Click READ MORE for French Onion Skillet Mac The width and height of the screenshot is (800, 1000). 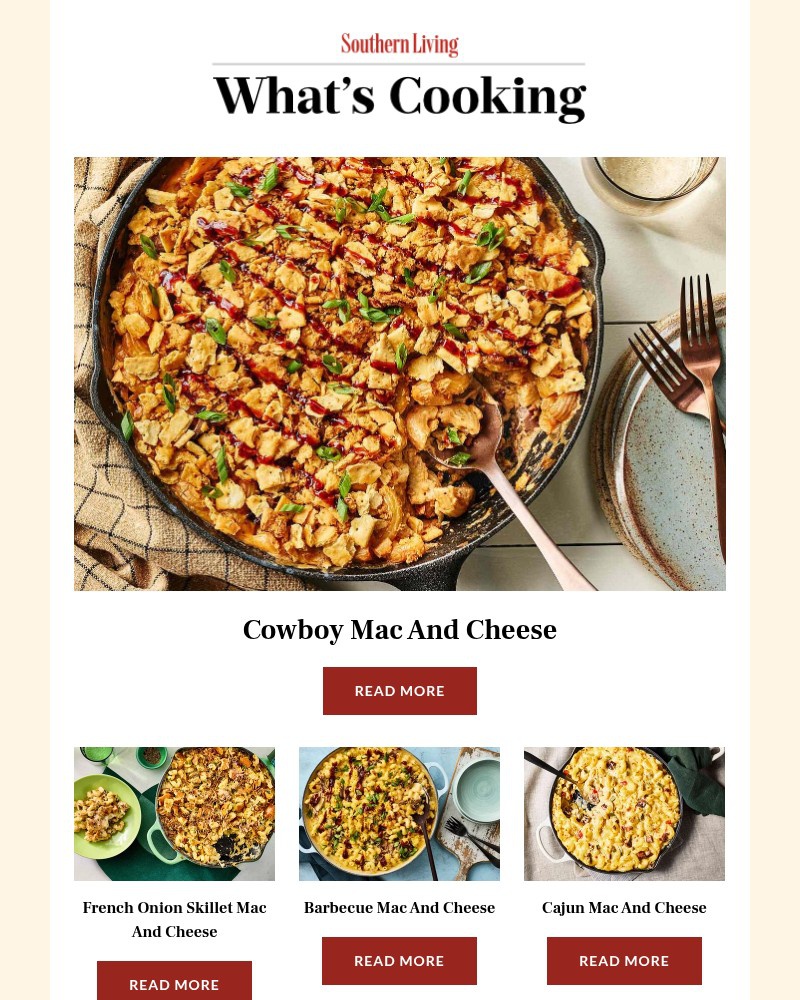tap(174, 984)
